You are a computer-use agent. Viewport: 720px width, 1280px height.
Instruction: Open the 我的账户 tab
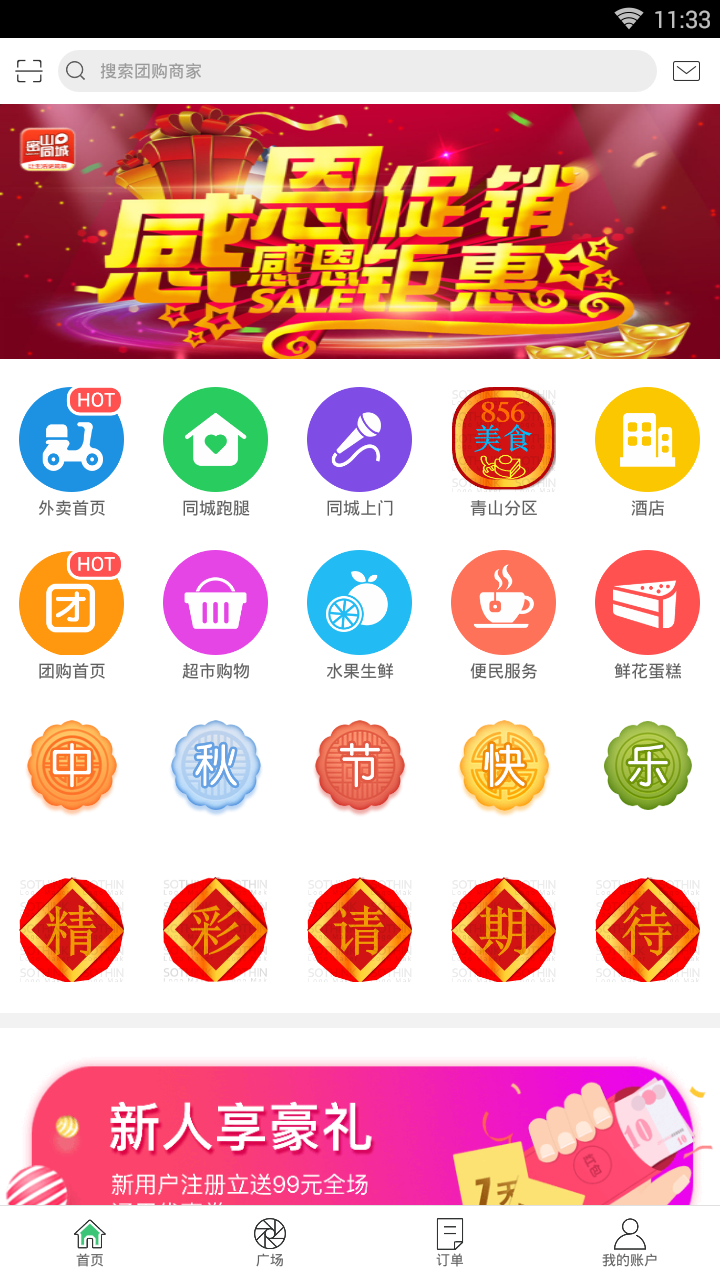[x=629, y=1243]
